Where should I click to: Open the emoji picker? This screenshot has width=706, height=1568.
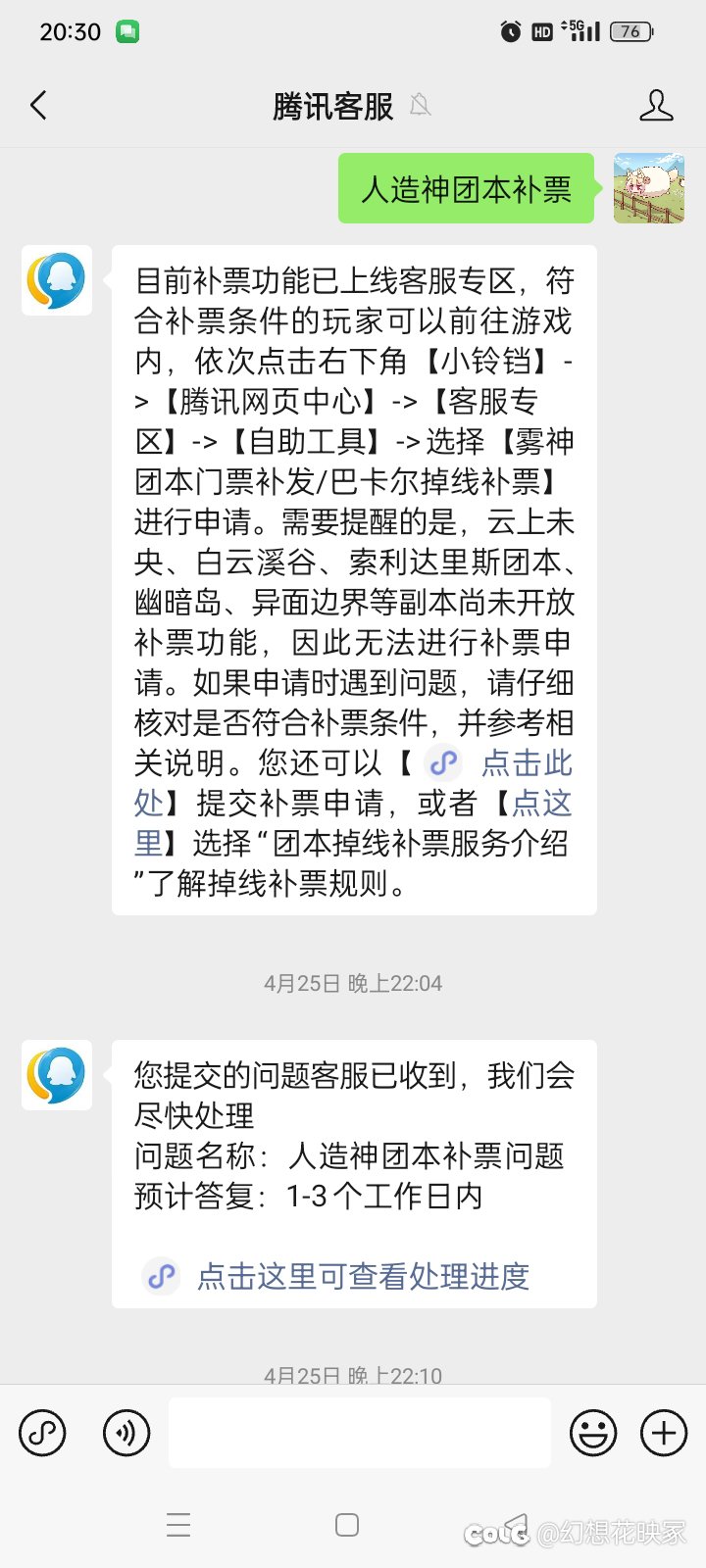coord(593,1433)
